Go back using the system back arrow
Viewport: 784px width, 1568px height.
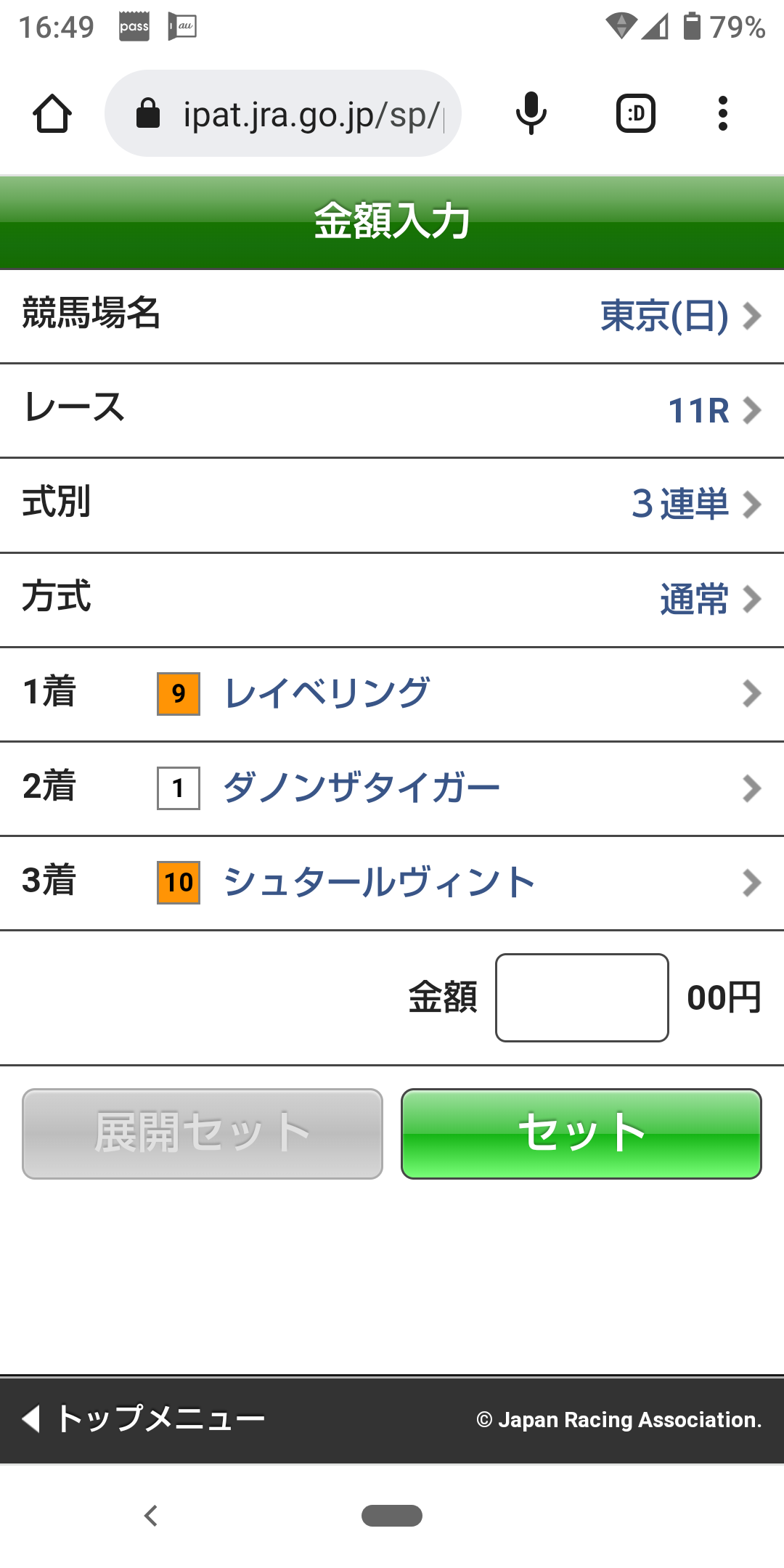coord(151,1516)
